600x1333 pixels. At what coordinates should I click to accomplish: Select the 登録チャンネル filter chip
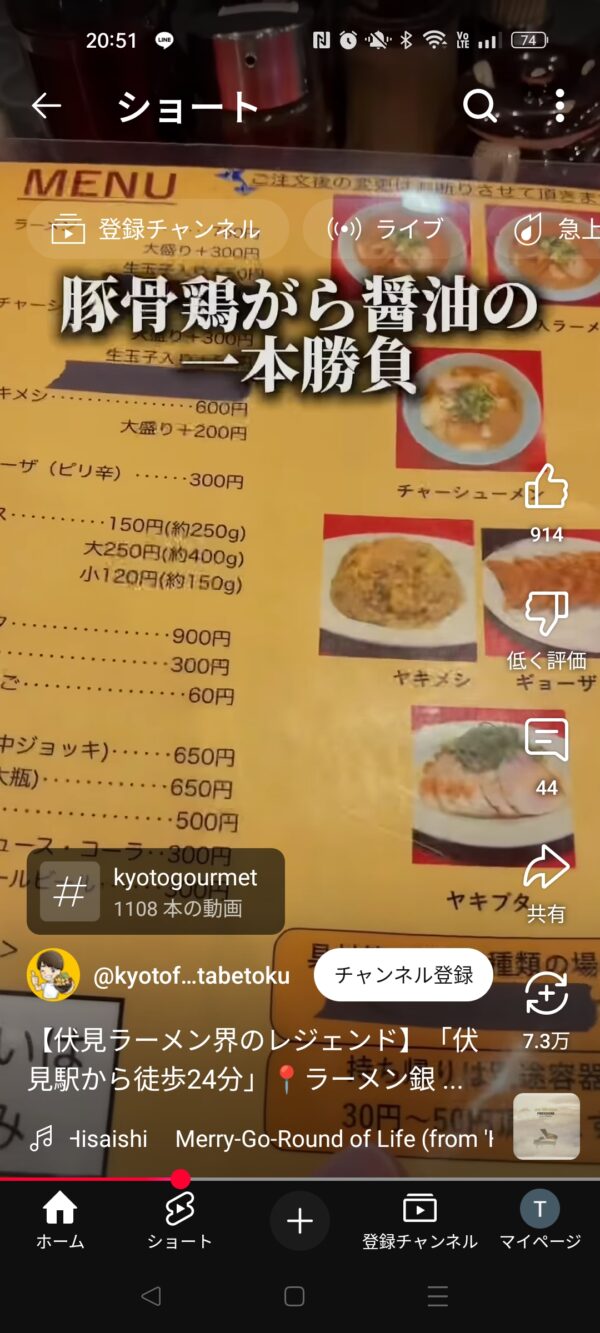(157, 230)
